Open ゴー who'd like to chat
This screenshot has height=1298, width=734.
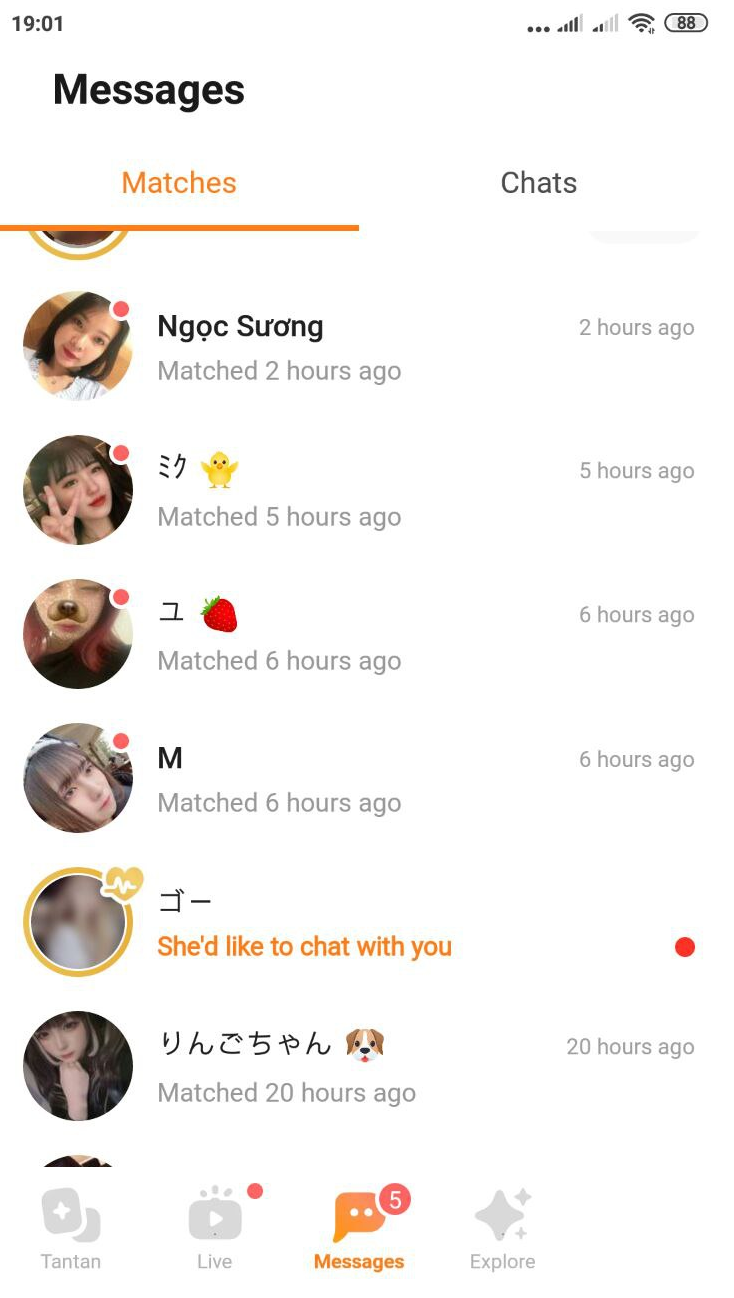pos(367,922)
